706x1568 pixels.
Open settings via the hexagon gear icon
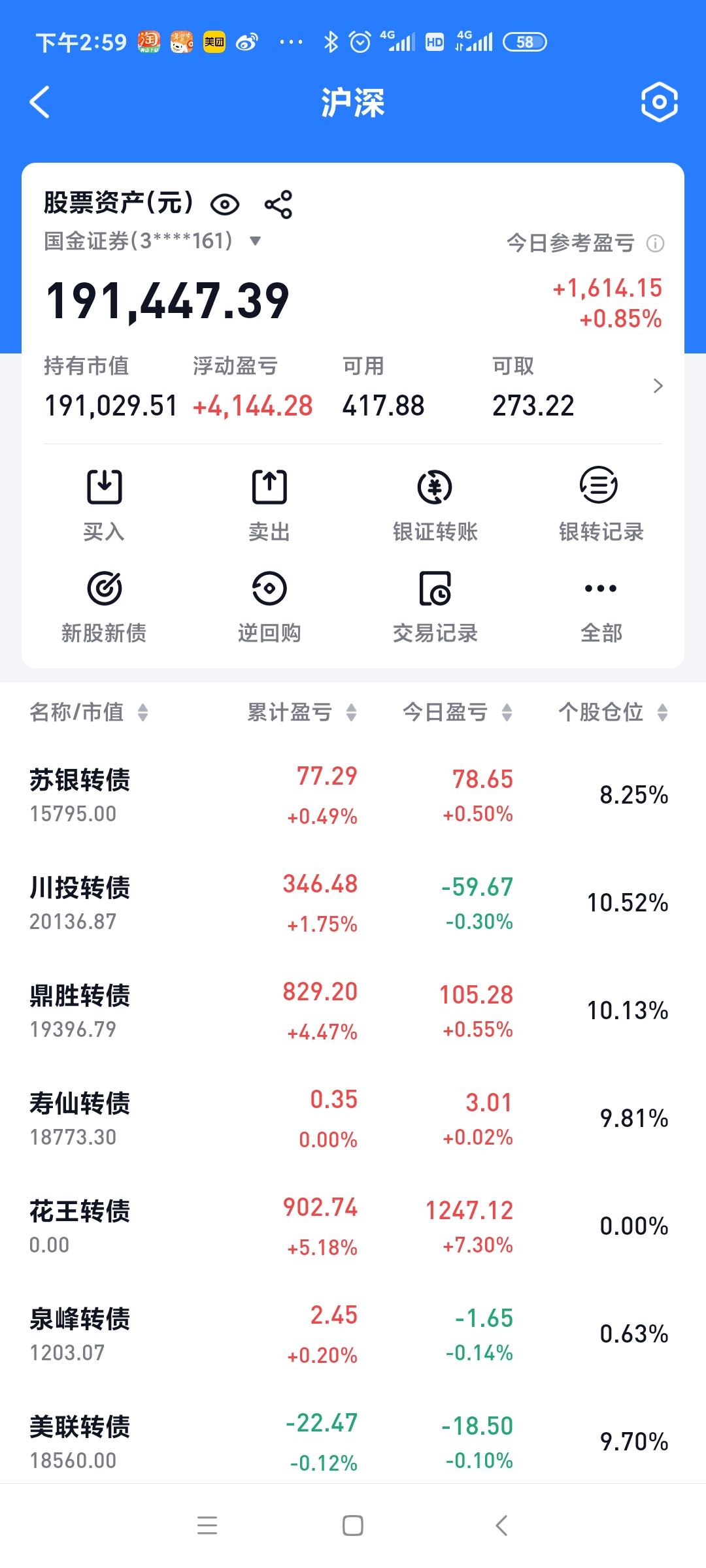(x=659, y=103)
